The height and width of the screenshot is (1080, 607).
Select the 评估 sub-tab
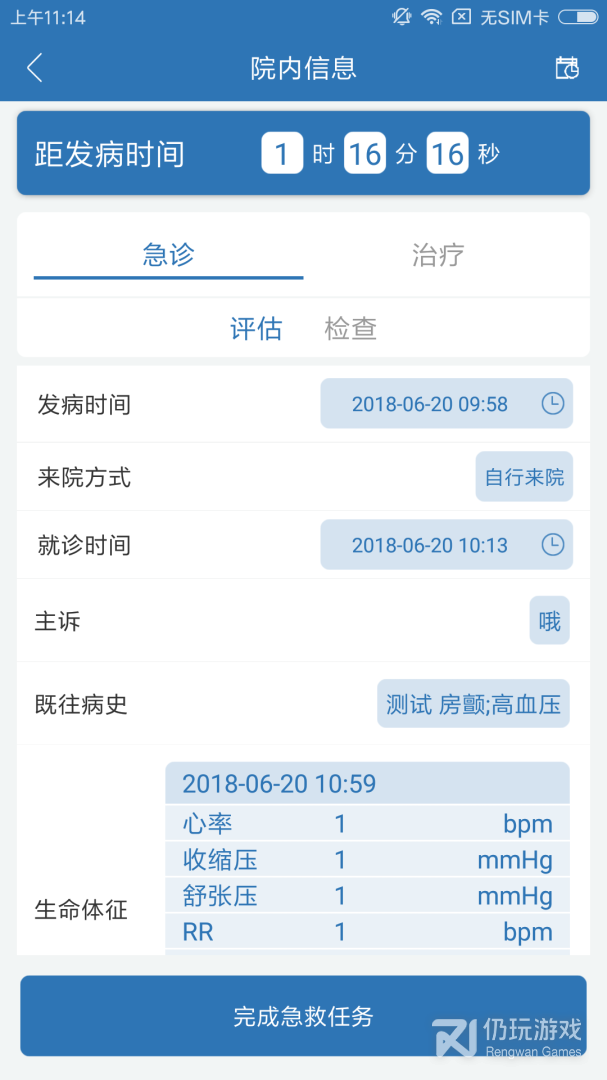click(256, 329)
